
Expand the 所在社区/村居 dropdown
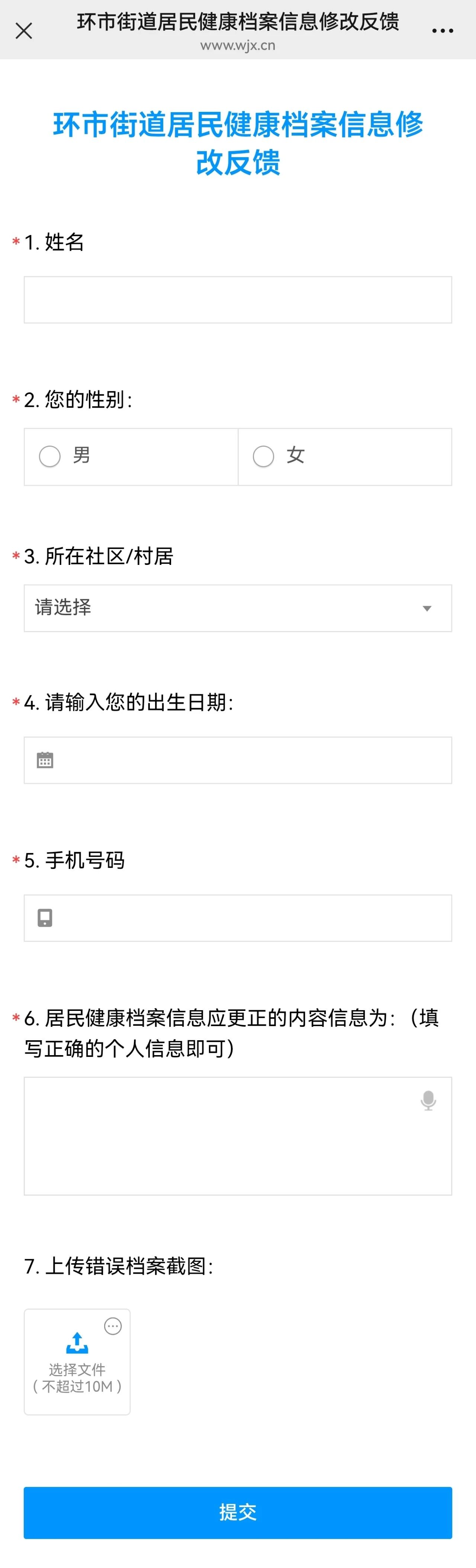[237, 608]
